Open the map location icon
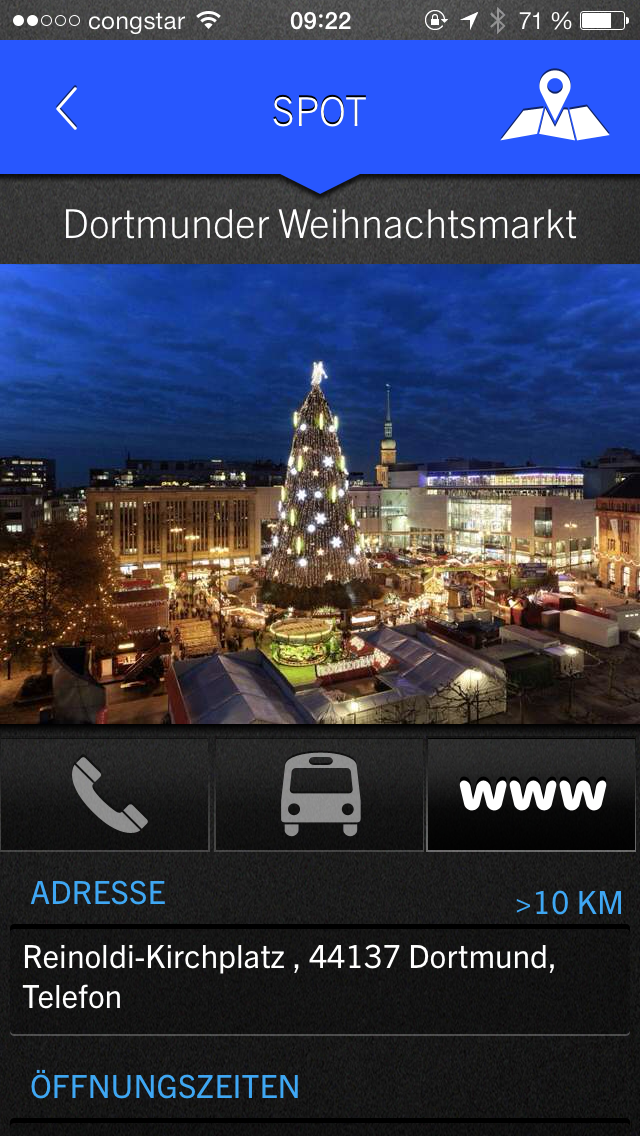 pyautogui.click(x=555, y=106)
